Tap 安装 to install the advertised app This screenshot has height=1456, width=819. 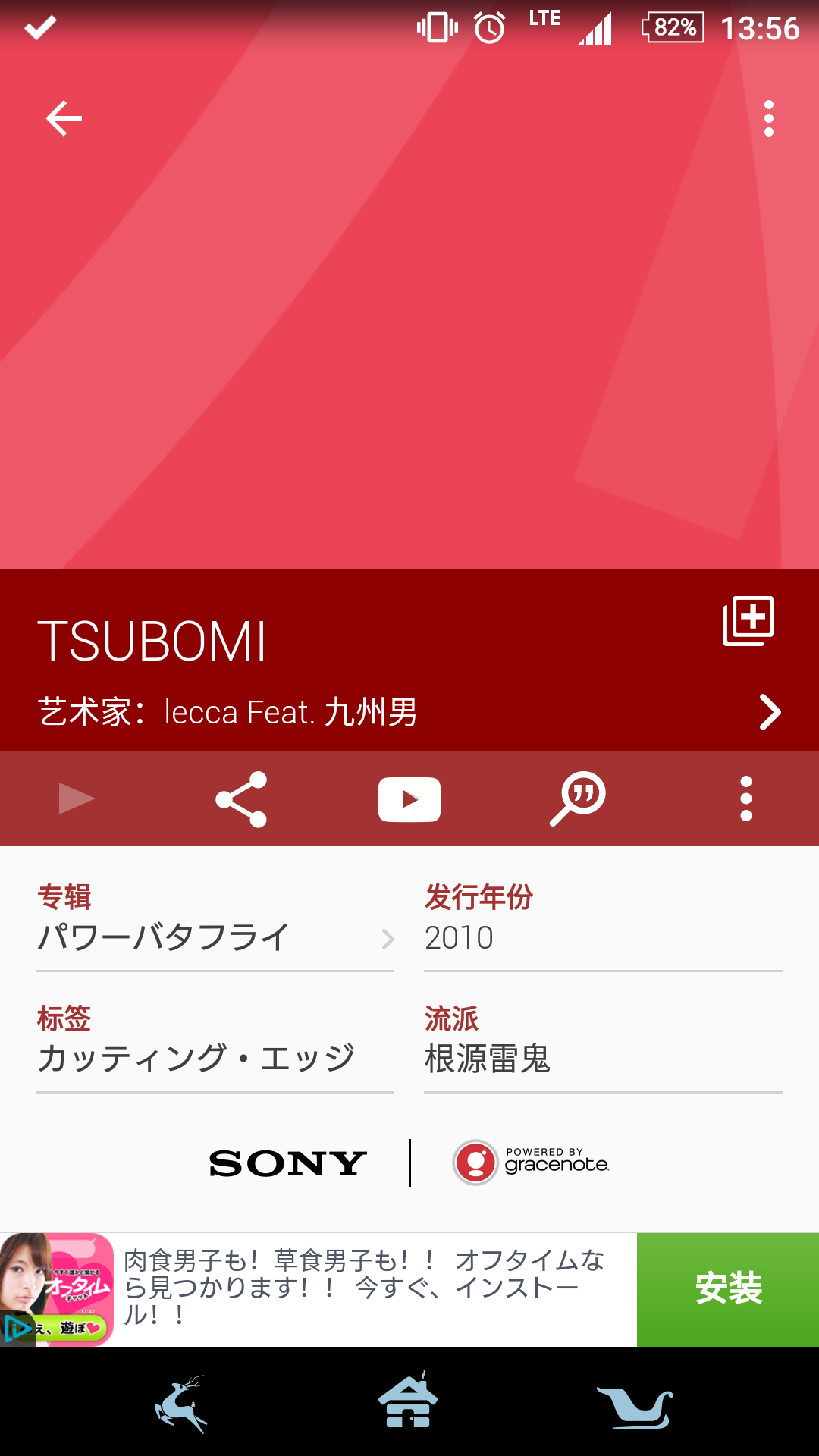pos(728,1289)
